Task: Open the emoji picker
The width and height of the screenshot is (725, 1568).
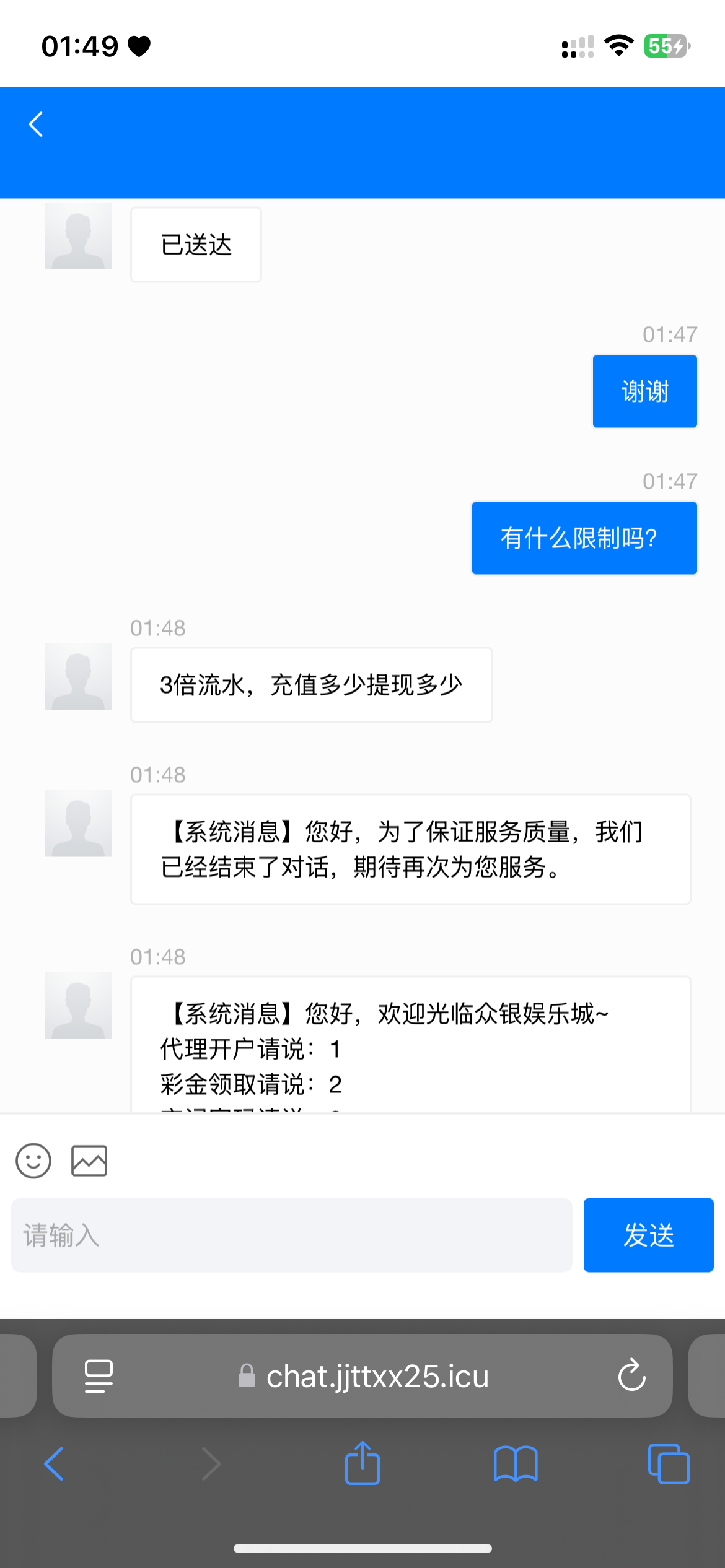Action: pos(33,1161)
